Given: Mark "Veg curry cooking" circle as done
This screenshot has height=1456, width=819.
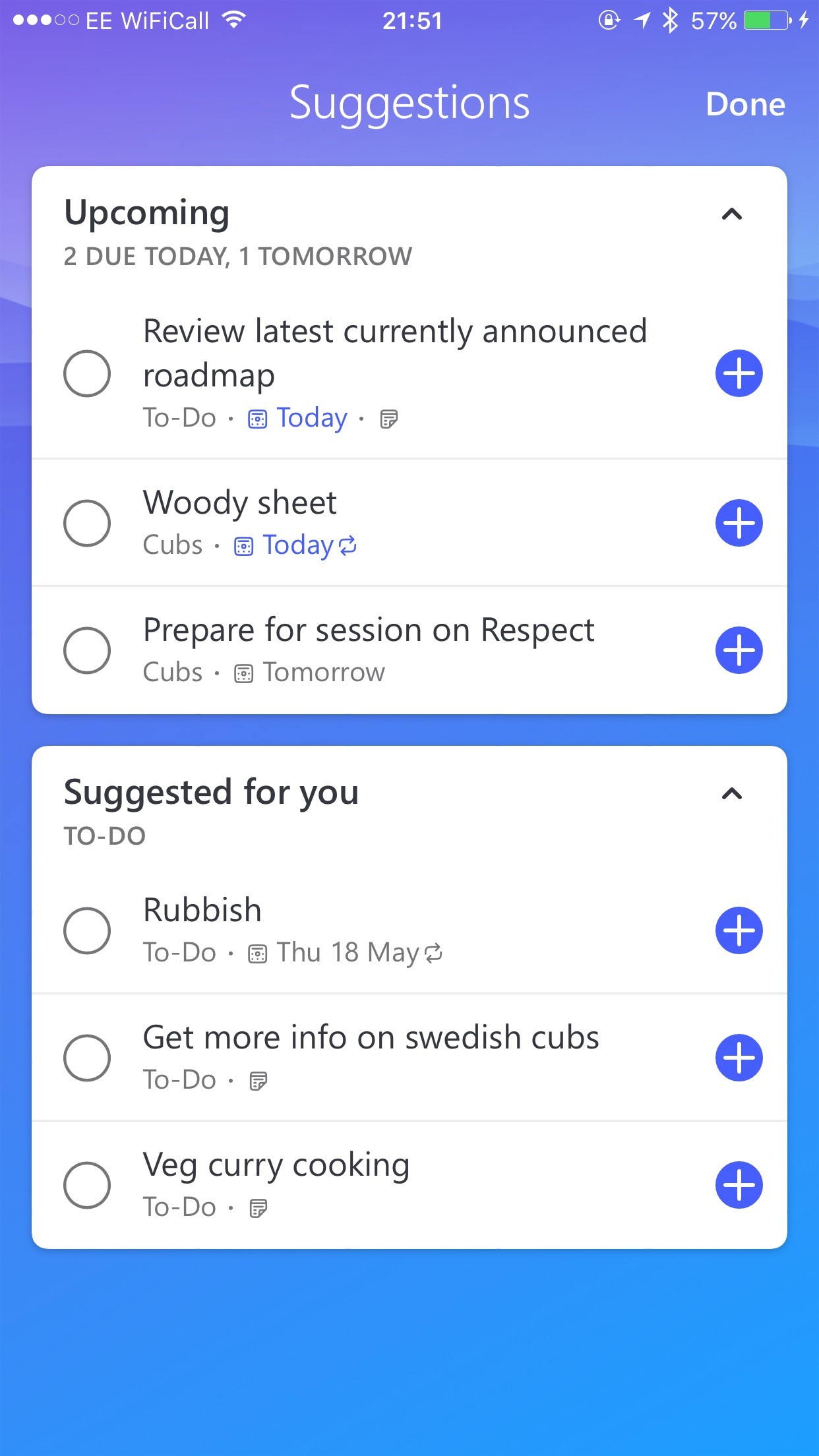Looking at the screenshot, I should pyautogui.click(x=87, y=1184).
